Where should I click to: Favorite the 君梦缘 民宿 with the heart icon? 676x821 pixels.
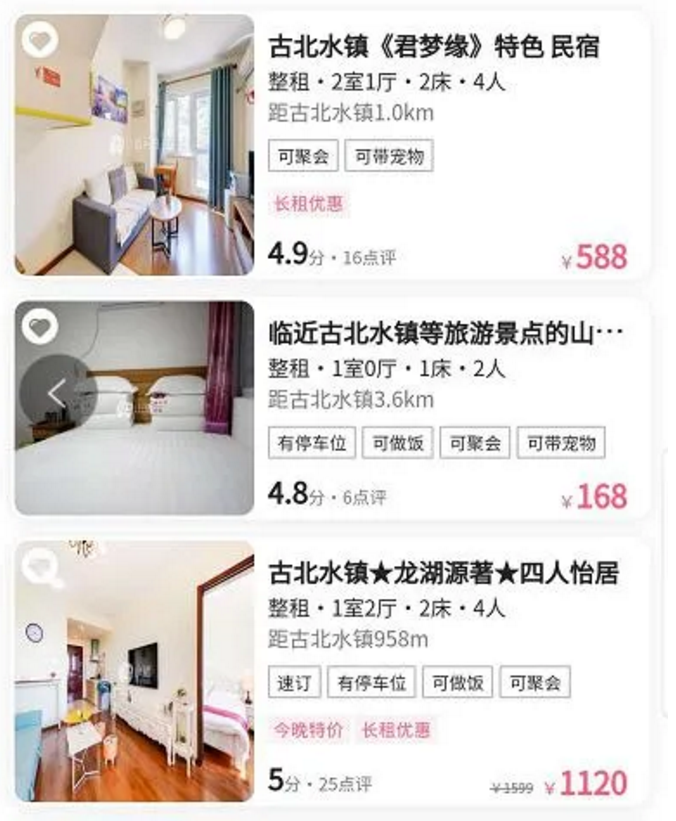coord(40,41)
